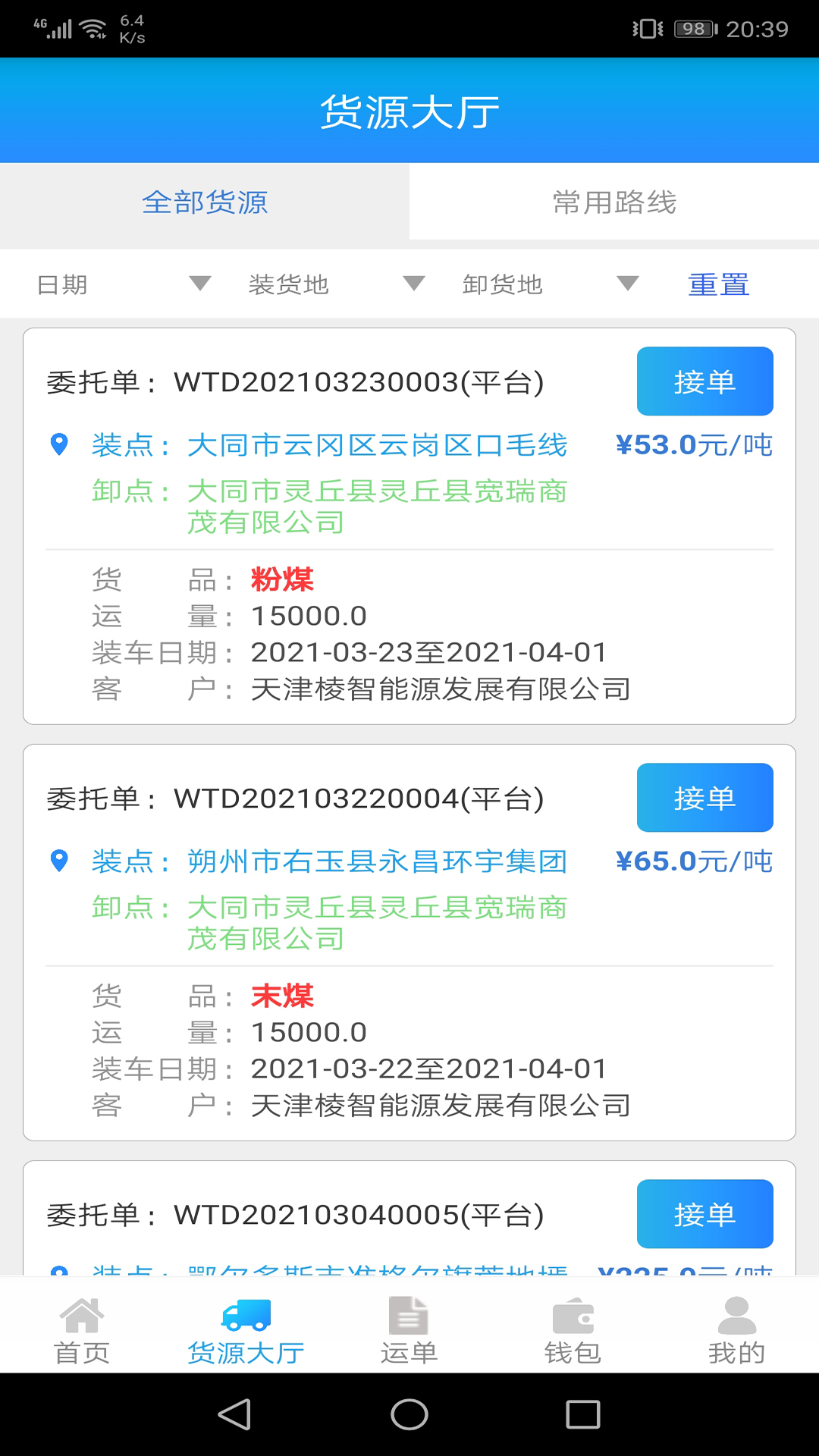The image size is (819, 1456).
Task: Open the 钱包 tab
Action: [x=573, y=1330]
